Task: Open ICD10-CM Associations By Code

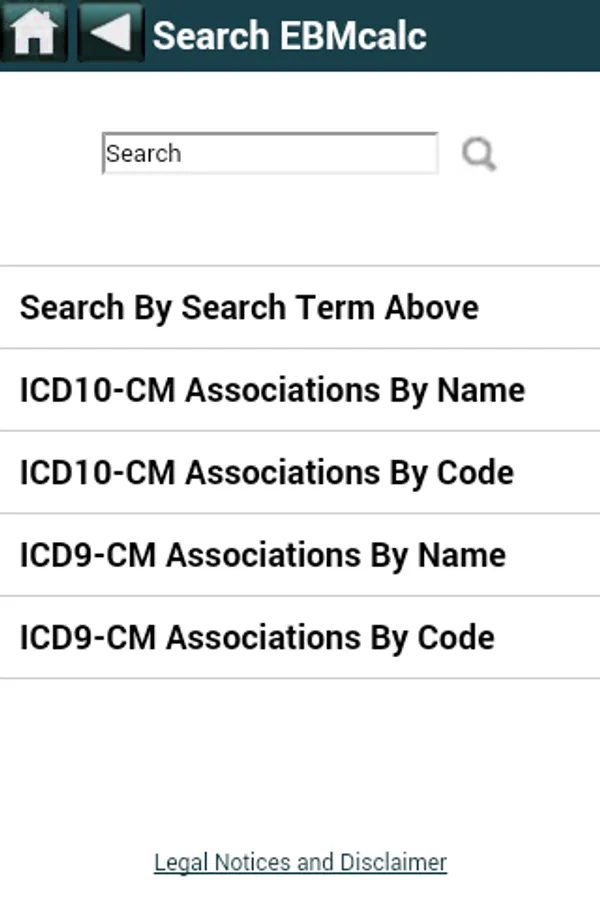Action: tap(300, 472)
